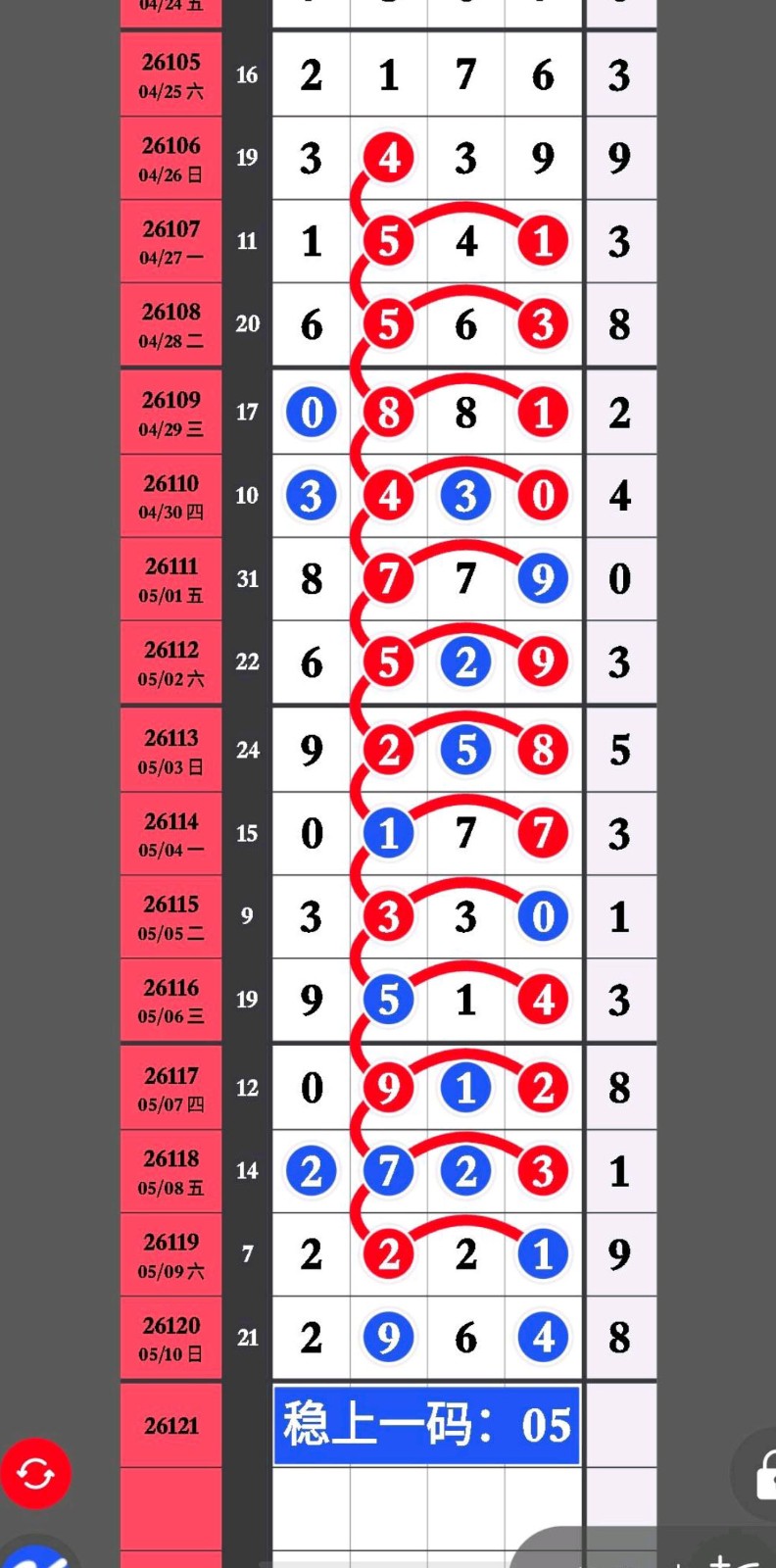Tap the red refresh button
This screenshot has height=1568, width=776.
tap(36, 1473)
